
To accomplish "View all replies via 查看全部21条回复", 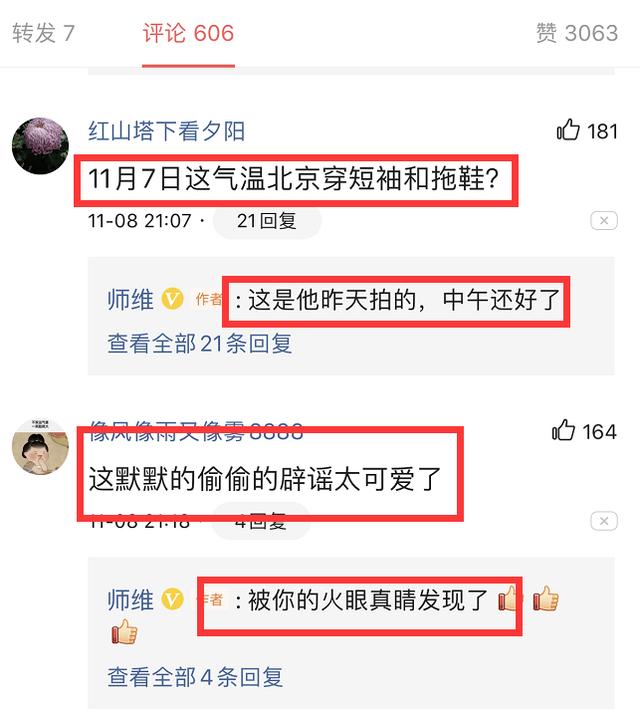I will click(200, 343).
